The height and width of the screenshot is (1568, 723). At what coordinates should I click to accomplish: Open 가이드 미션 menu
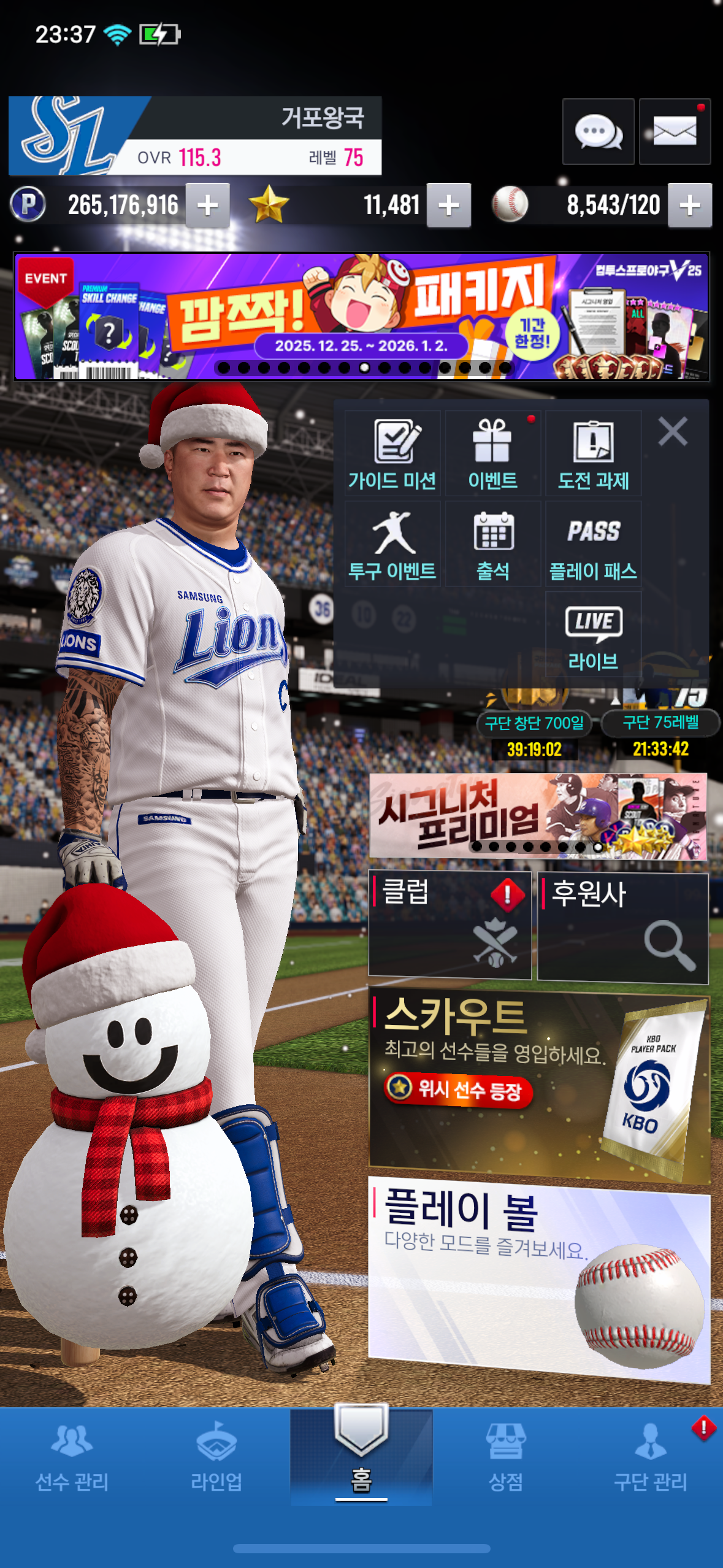click(392, 454)
